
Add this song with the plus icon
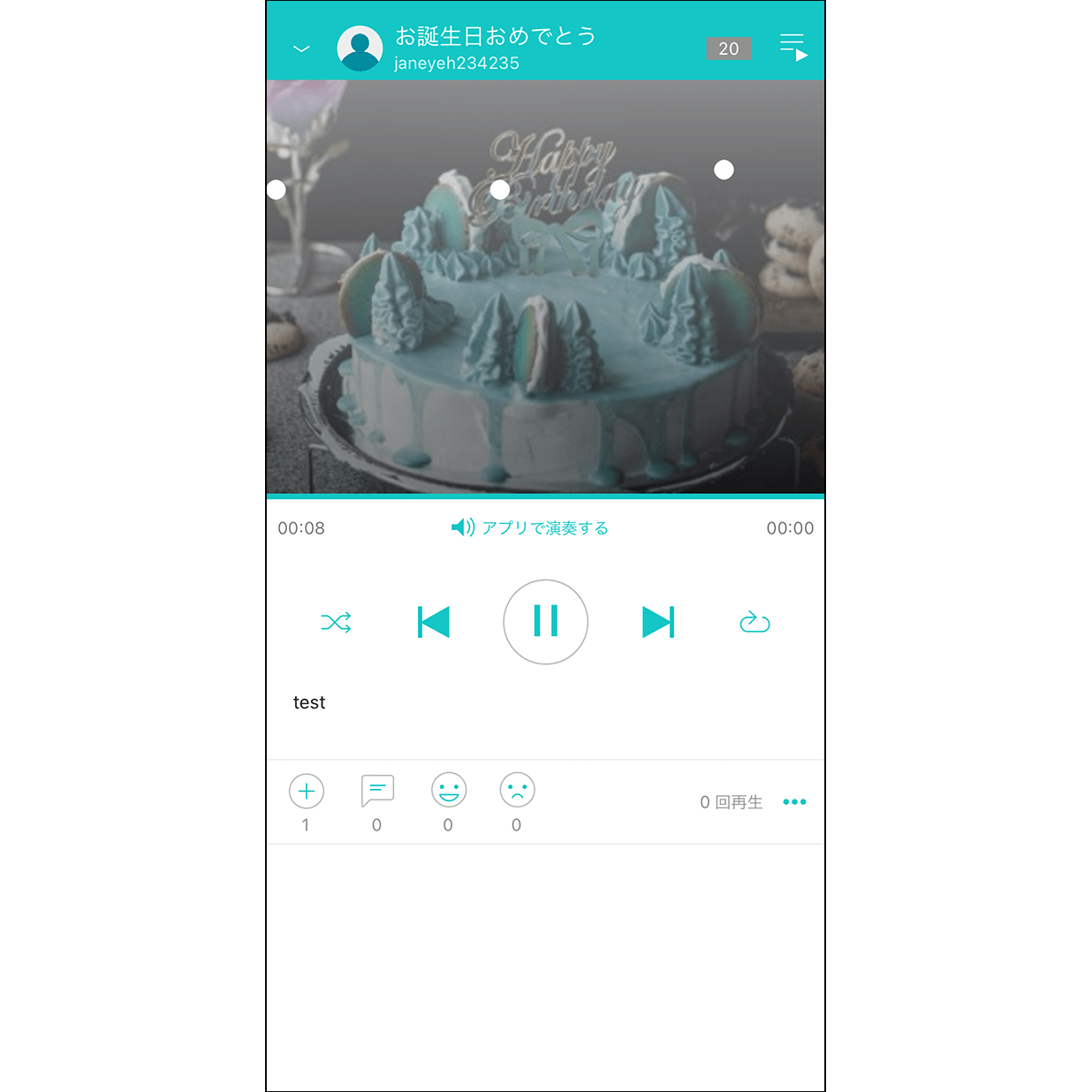[x=307, y=791]
